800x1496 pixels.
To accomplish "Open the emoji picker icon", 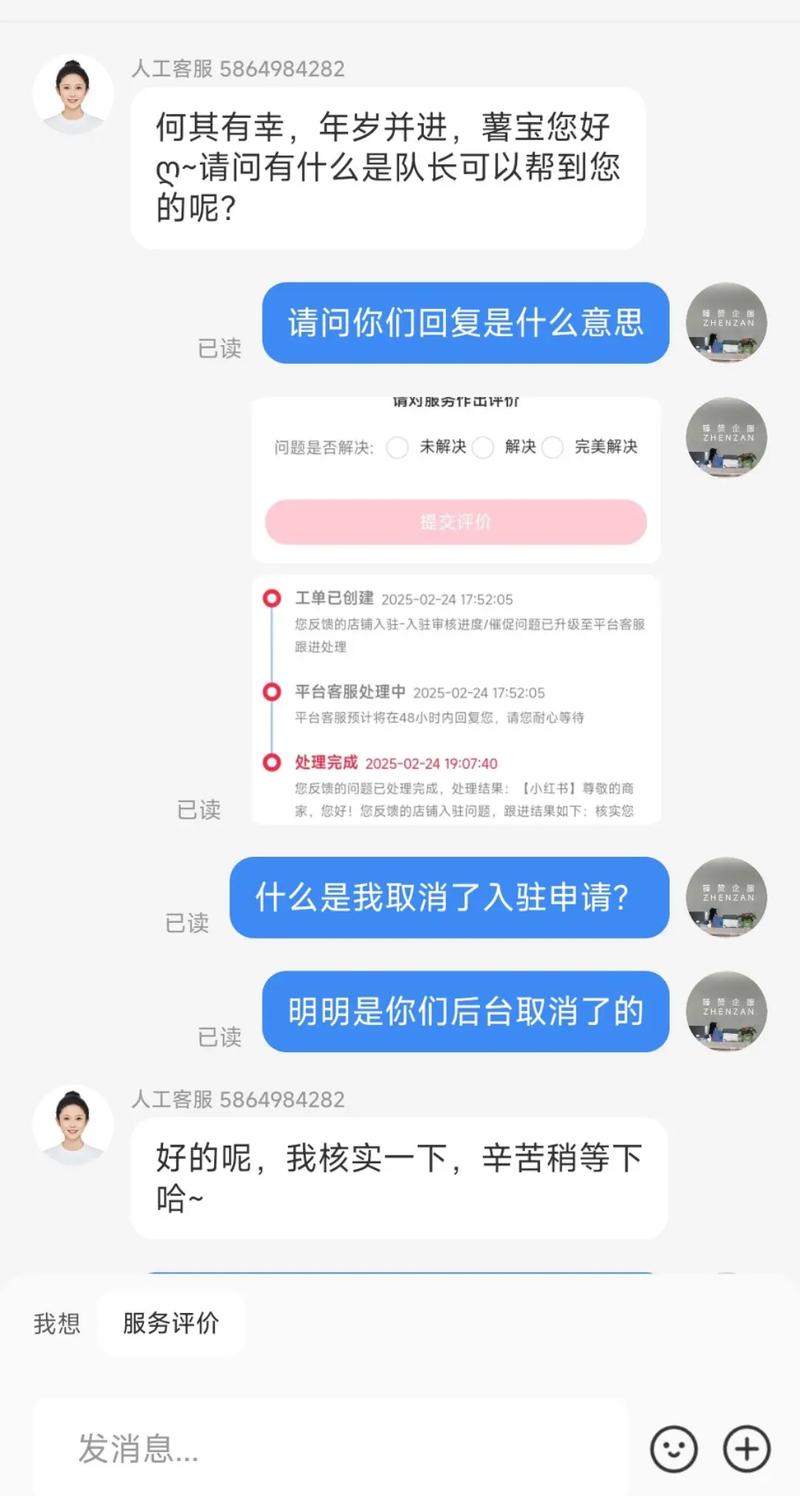I will point(674,1448).
